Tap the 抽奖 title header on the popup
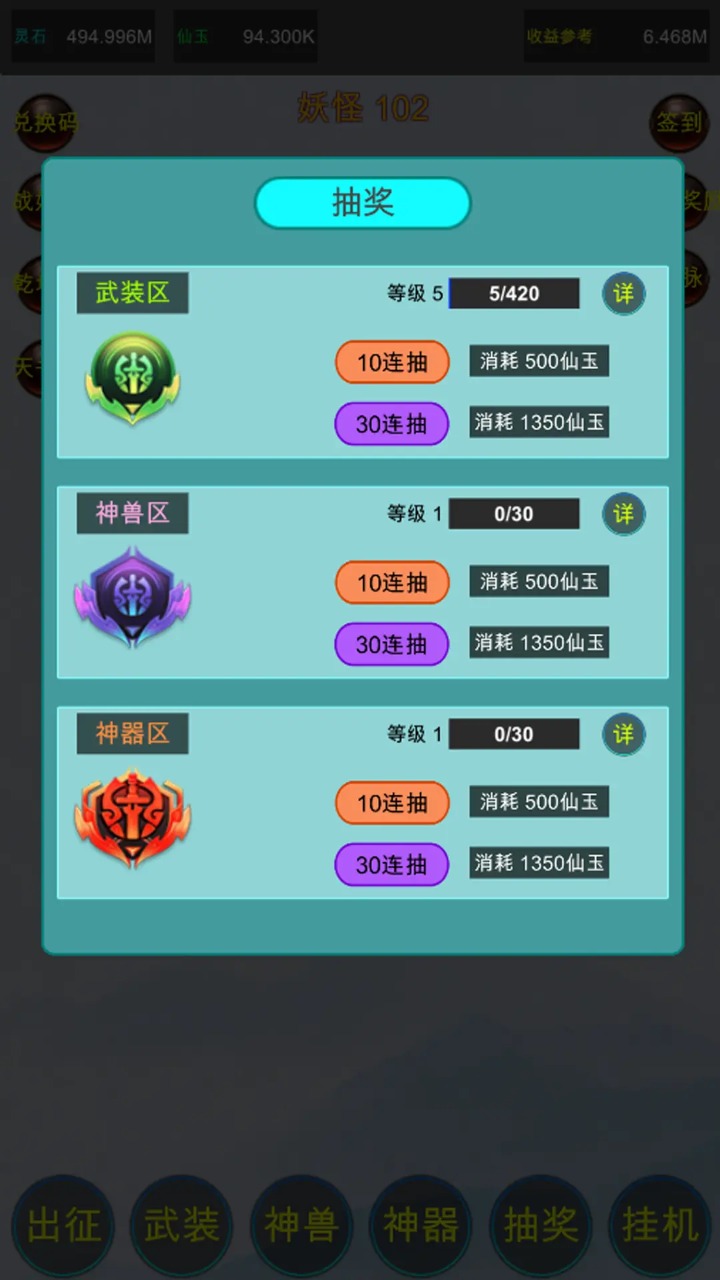The image size is (720, 1280). tap(362, 202)
